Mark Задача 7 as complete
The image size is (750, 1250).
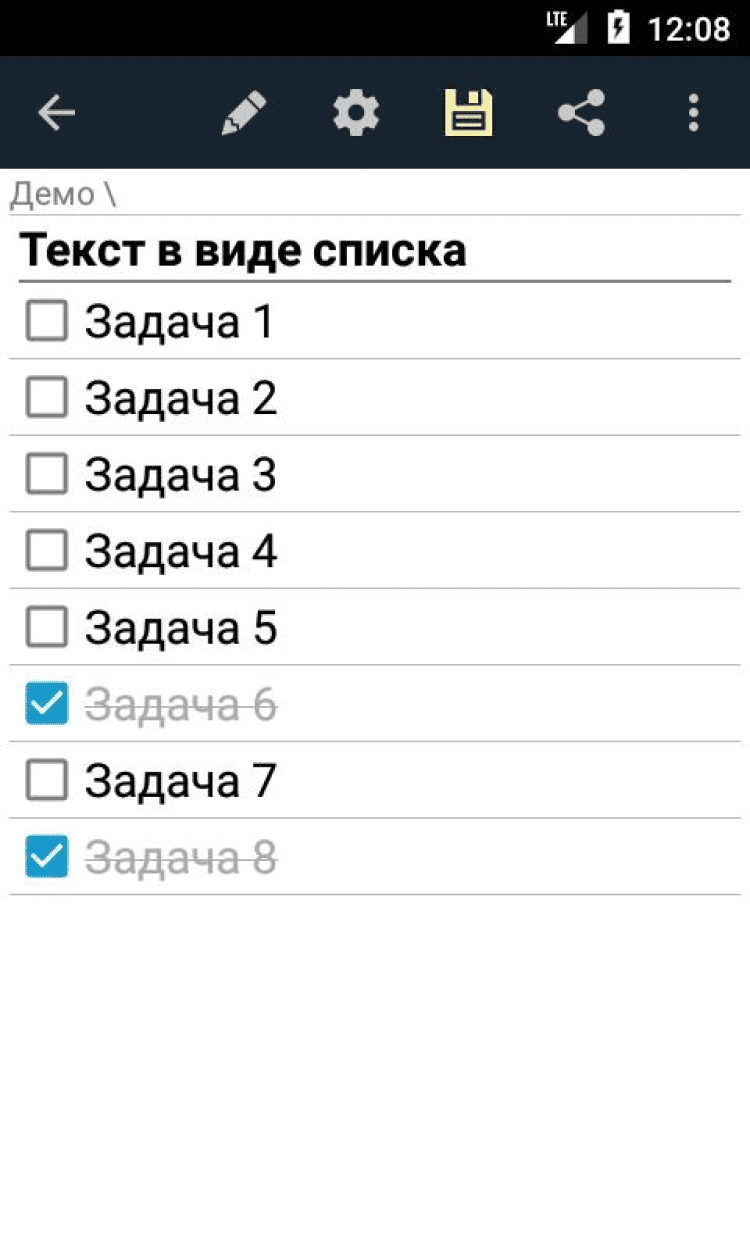pyautogui.click(x=47, y=781)
